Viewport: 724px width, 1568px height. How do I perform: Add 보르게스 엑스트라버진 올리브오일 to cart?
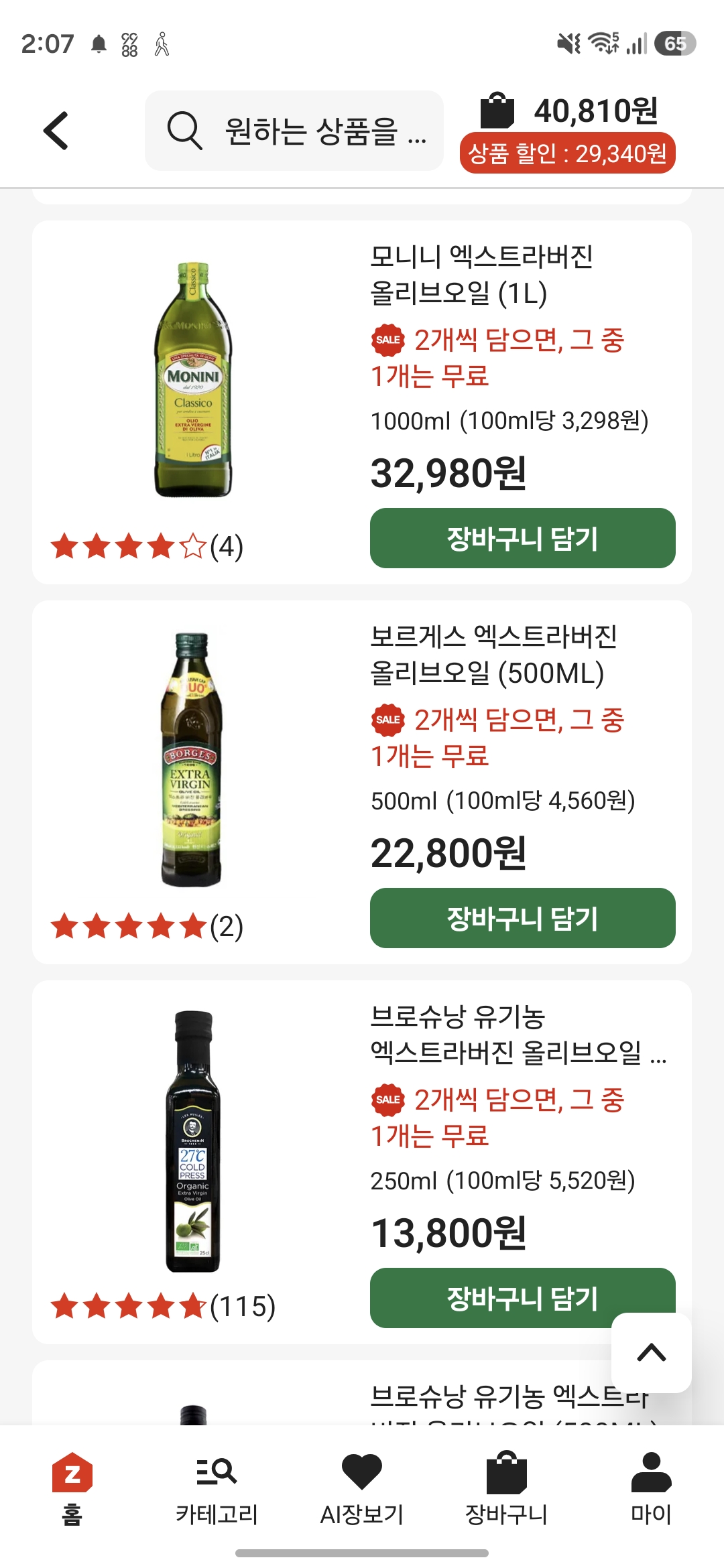point(522,918)
